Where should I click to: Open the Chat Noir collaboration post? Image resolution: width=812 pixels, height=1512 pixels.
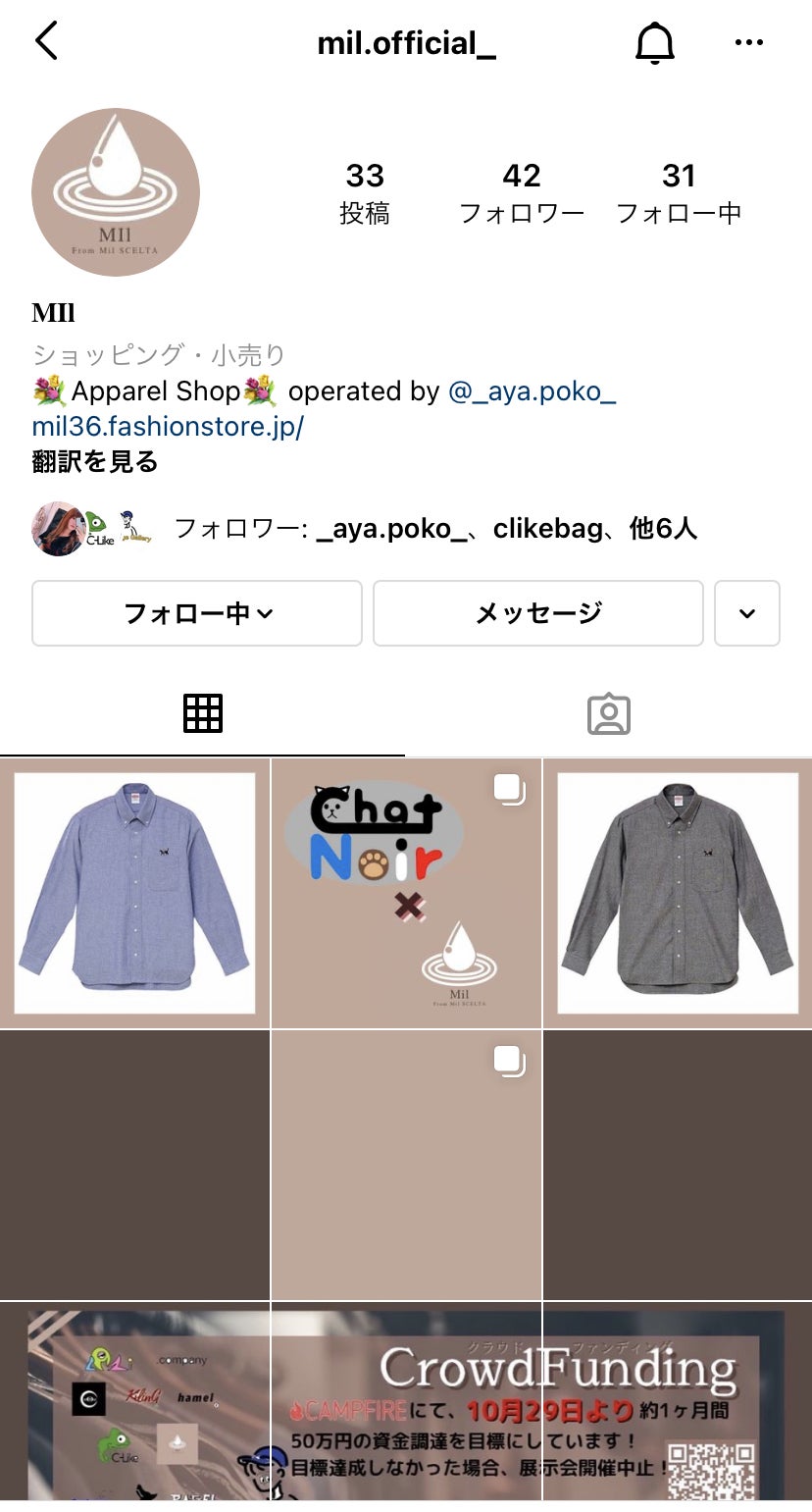pos(406,893)
